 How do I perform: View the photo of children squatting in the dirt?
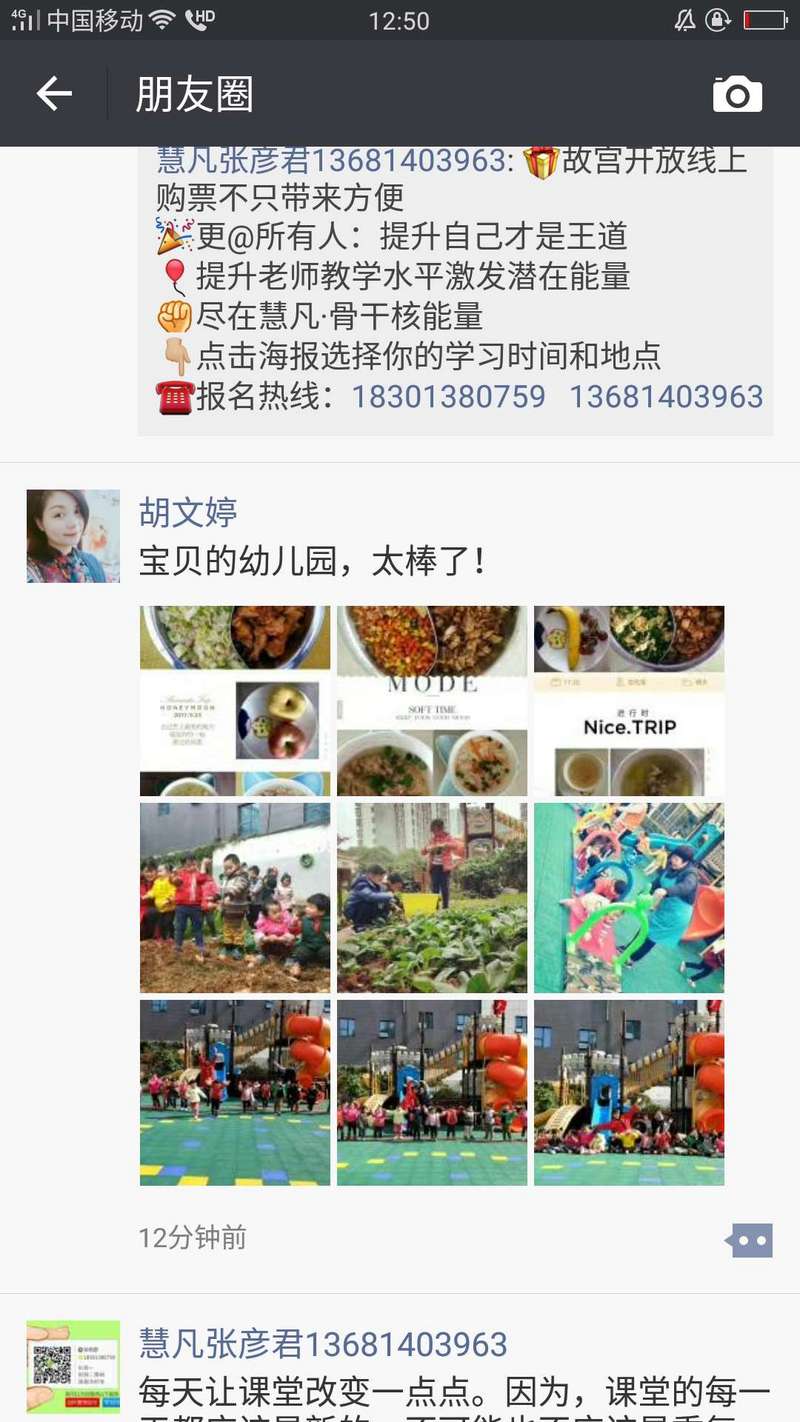point(235,898)
